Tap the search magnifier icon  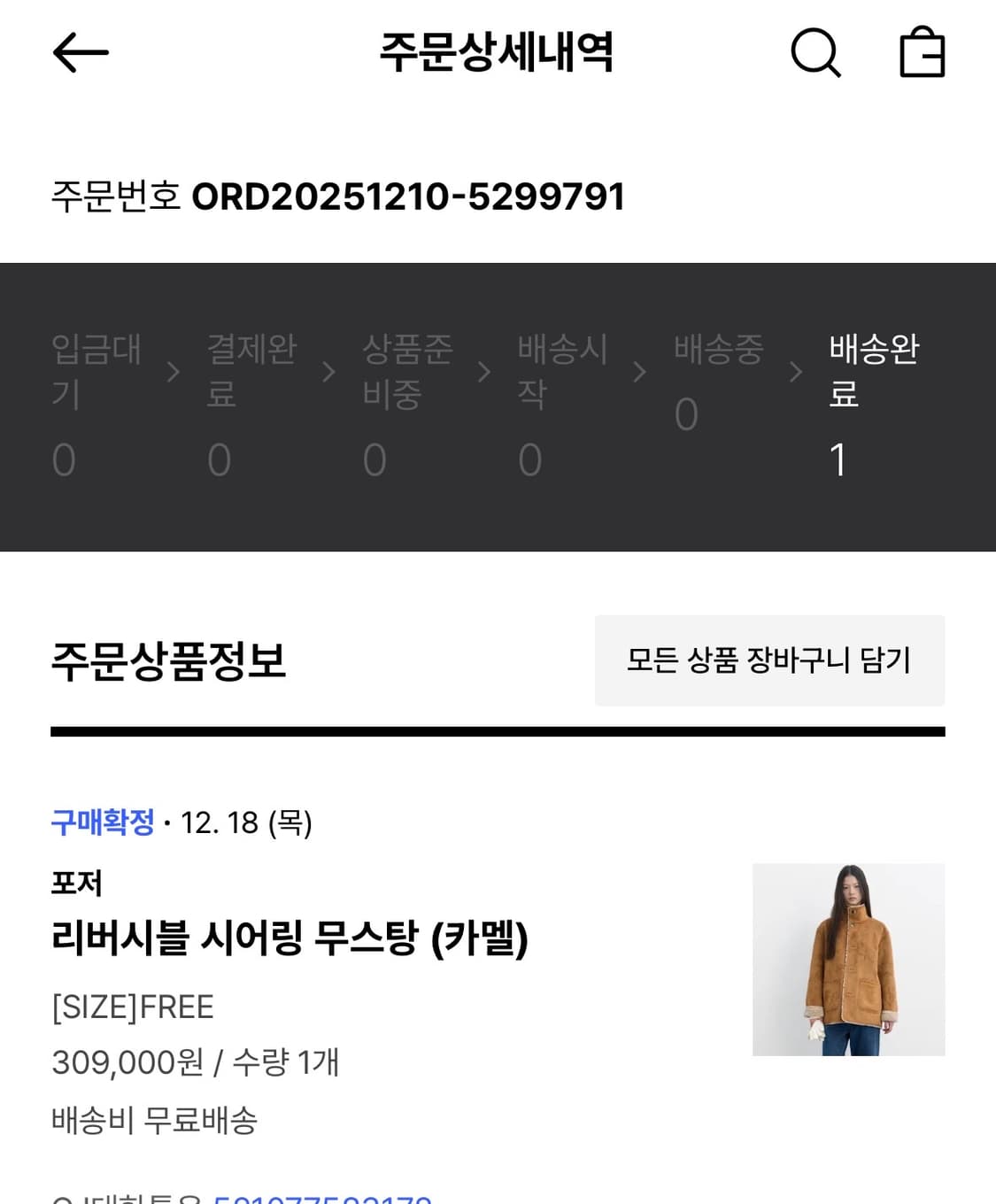coord(815,54)
